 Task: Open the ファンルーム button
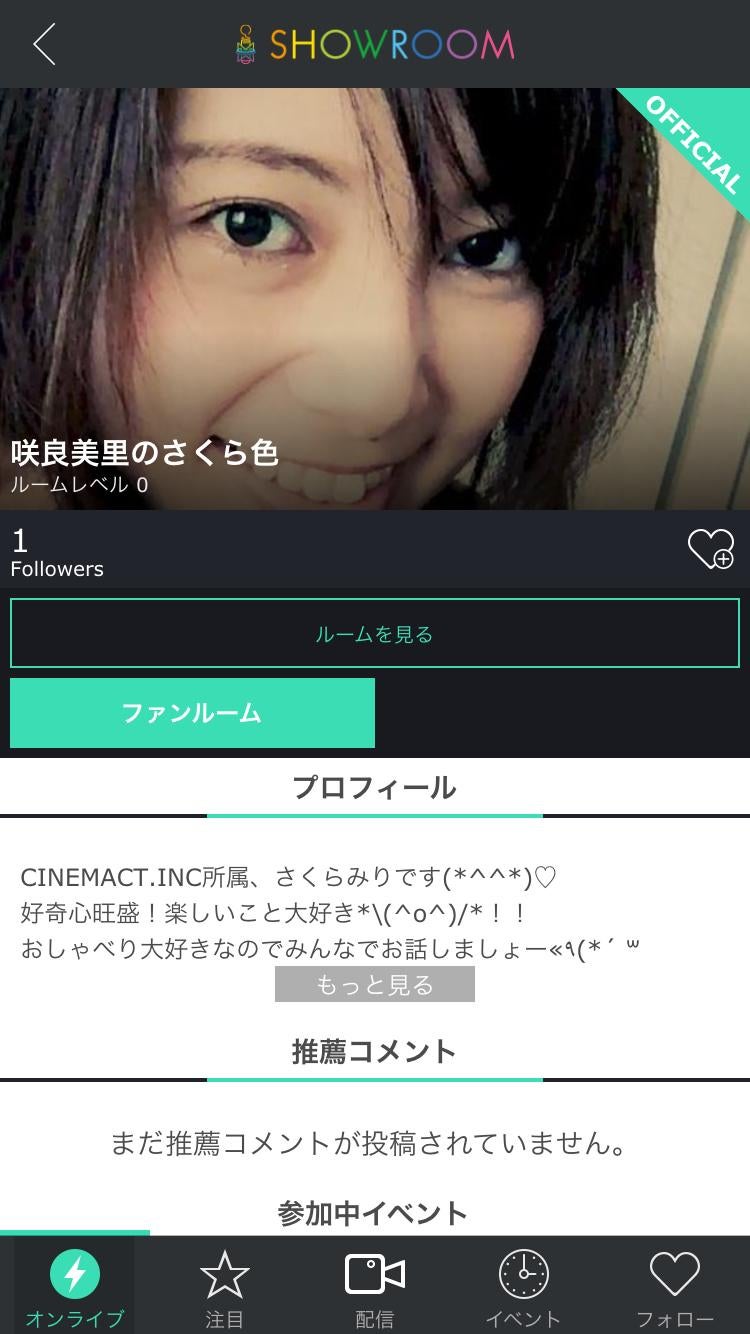click(191, 713)
